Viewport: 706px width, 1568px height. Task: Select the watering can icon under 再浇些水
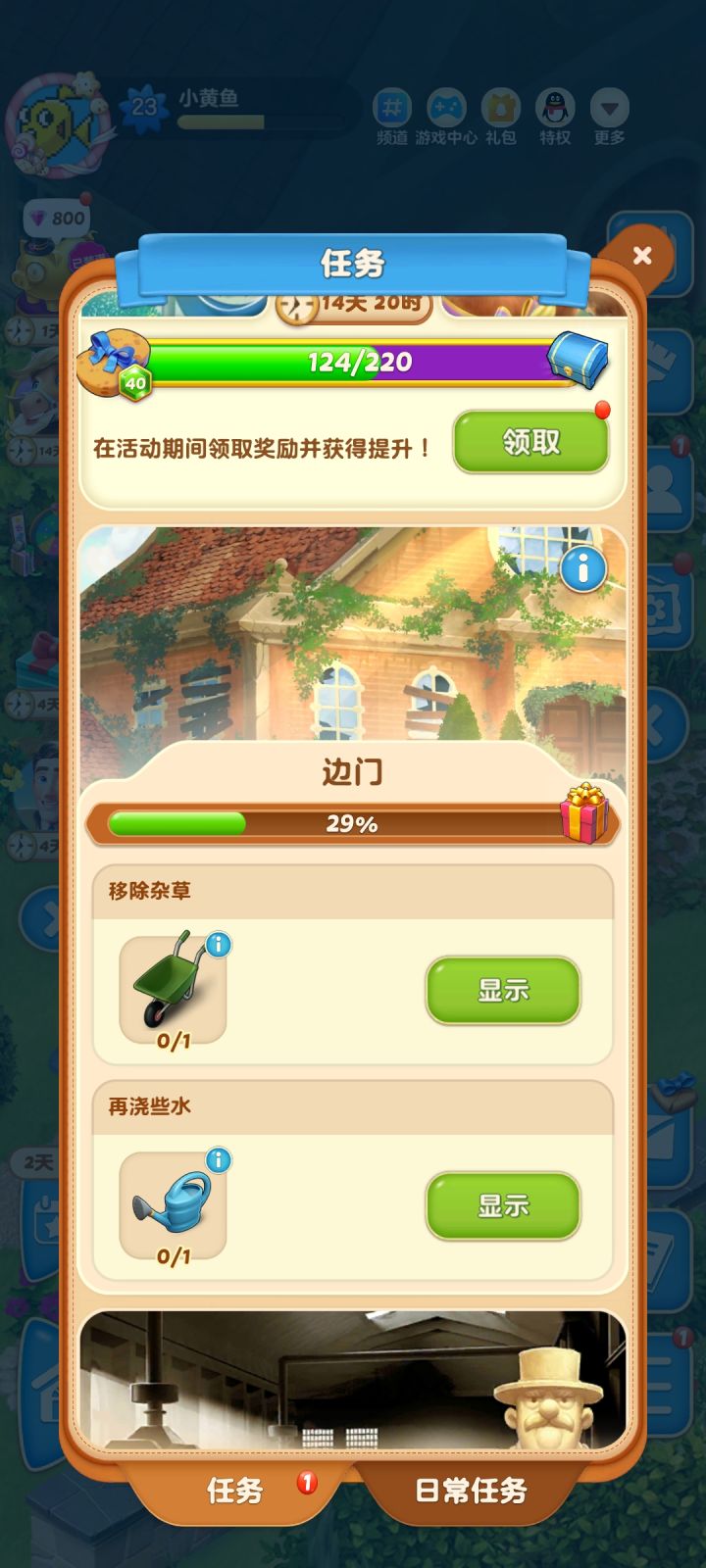point(172,1203)
